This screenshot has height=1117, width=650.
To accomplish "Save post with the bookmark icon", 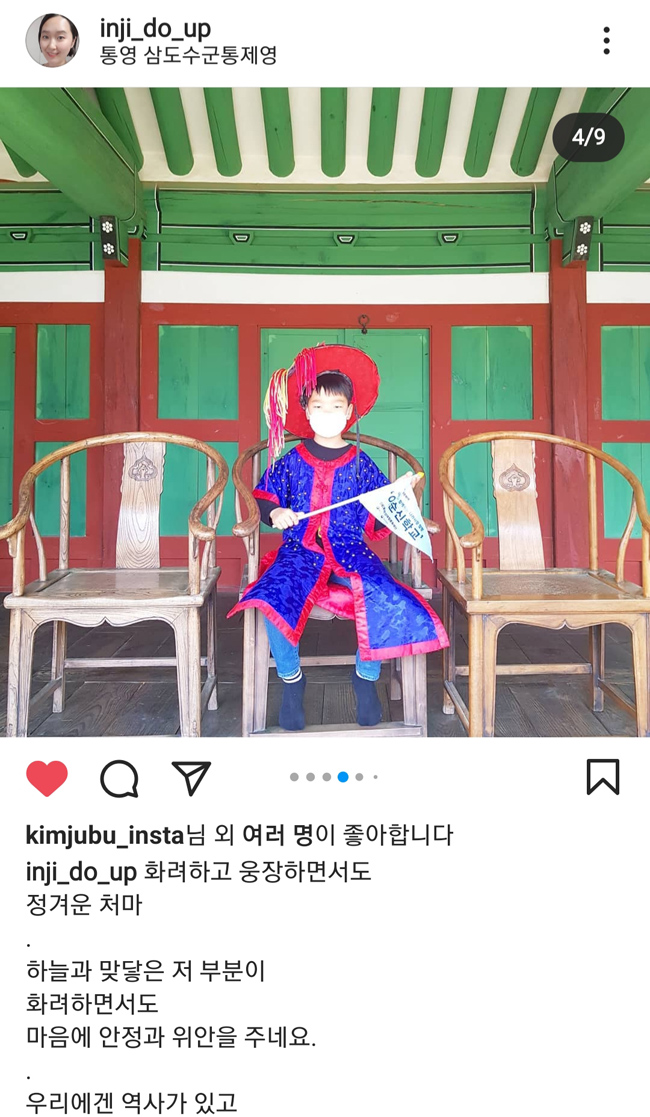I will (x=602, y=777).
